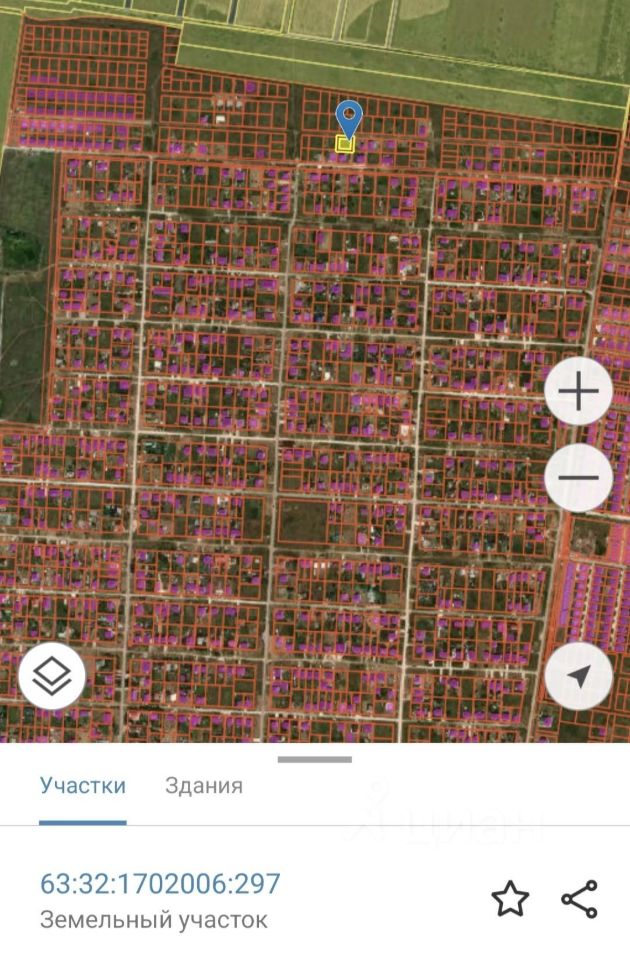Zoom in on the map
The image size is (630, 960).
click(578, 393)
